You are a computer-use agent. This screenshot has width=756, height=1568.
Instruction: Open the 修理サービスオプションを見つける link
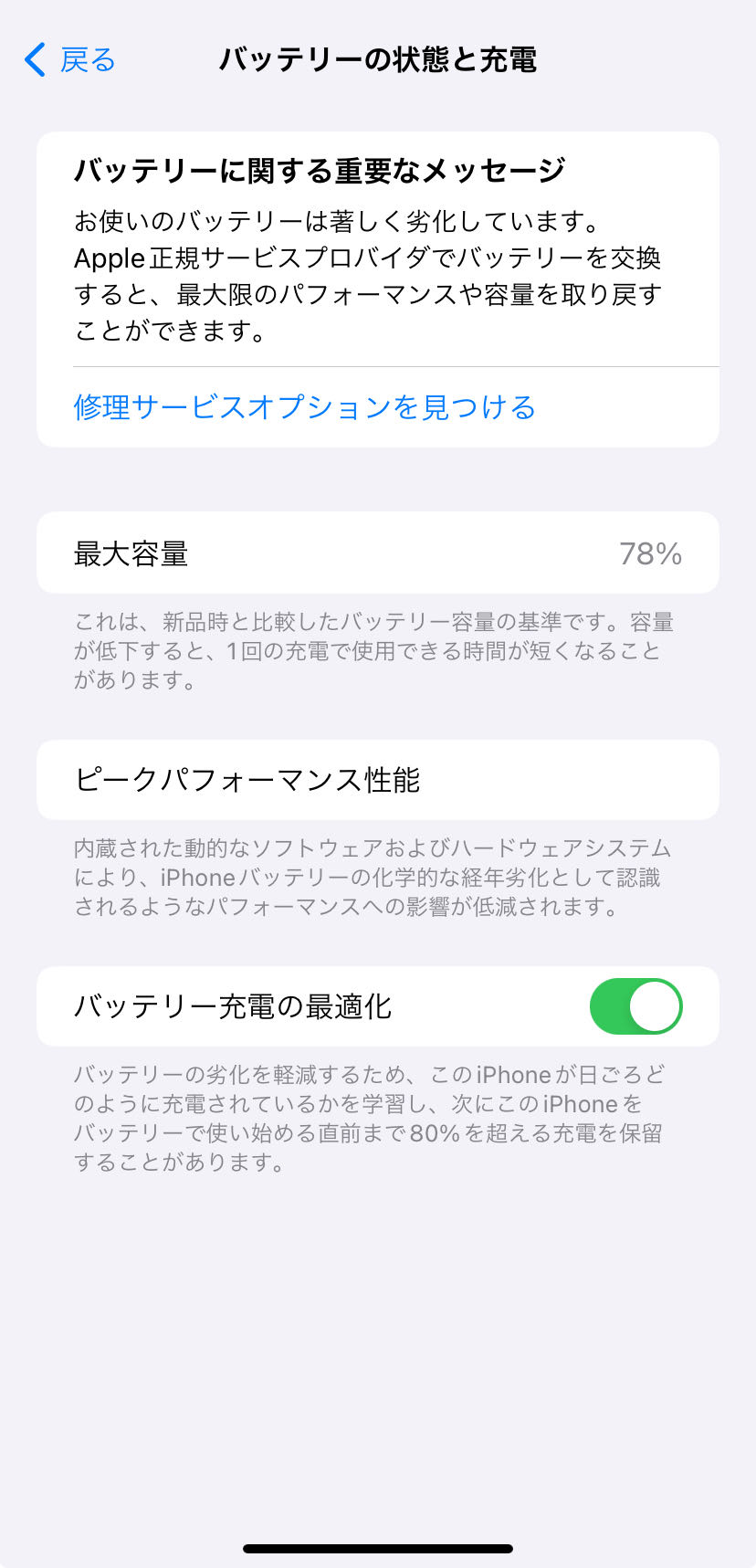point(304,407)
